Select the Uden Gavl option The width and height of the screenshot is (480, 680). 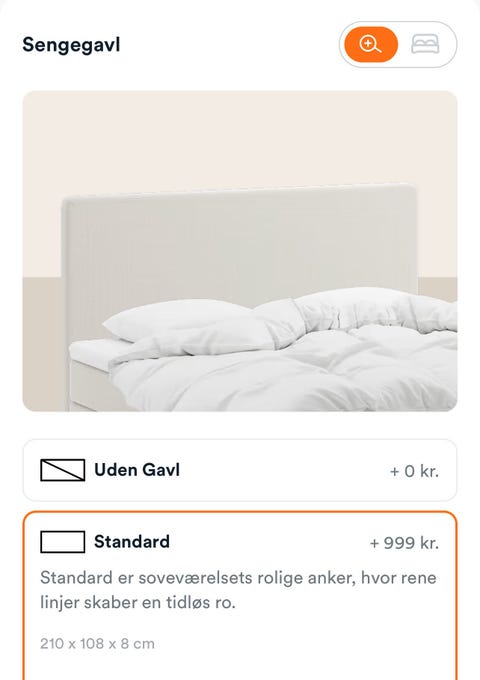click(240, 471)
